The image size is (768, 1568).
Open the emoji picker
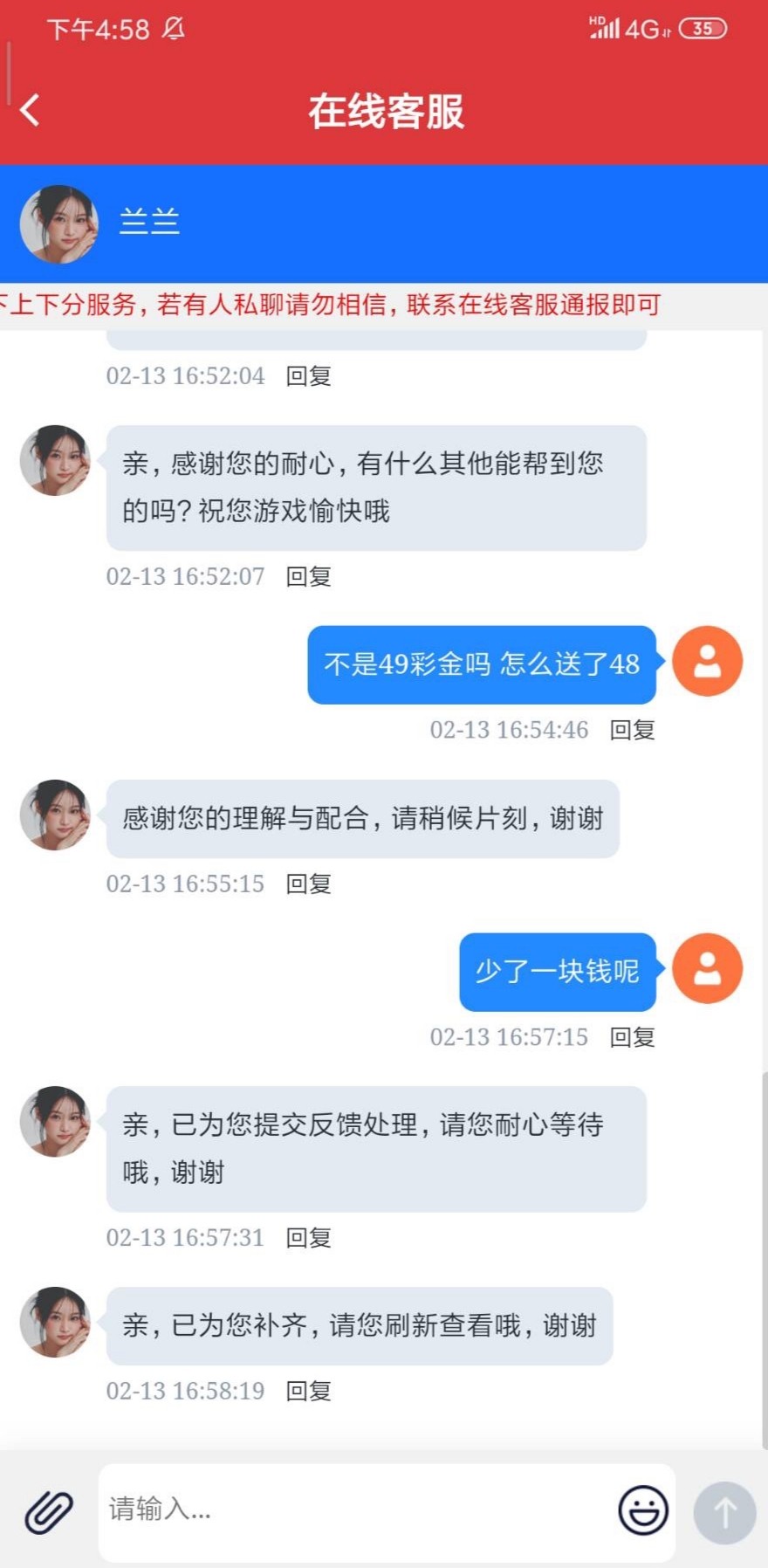[643, 1510]
